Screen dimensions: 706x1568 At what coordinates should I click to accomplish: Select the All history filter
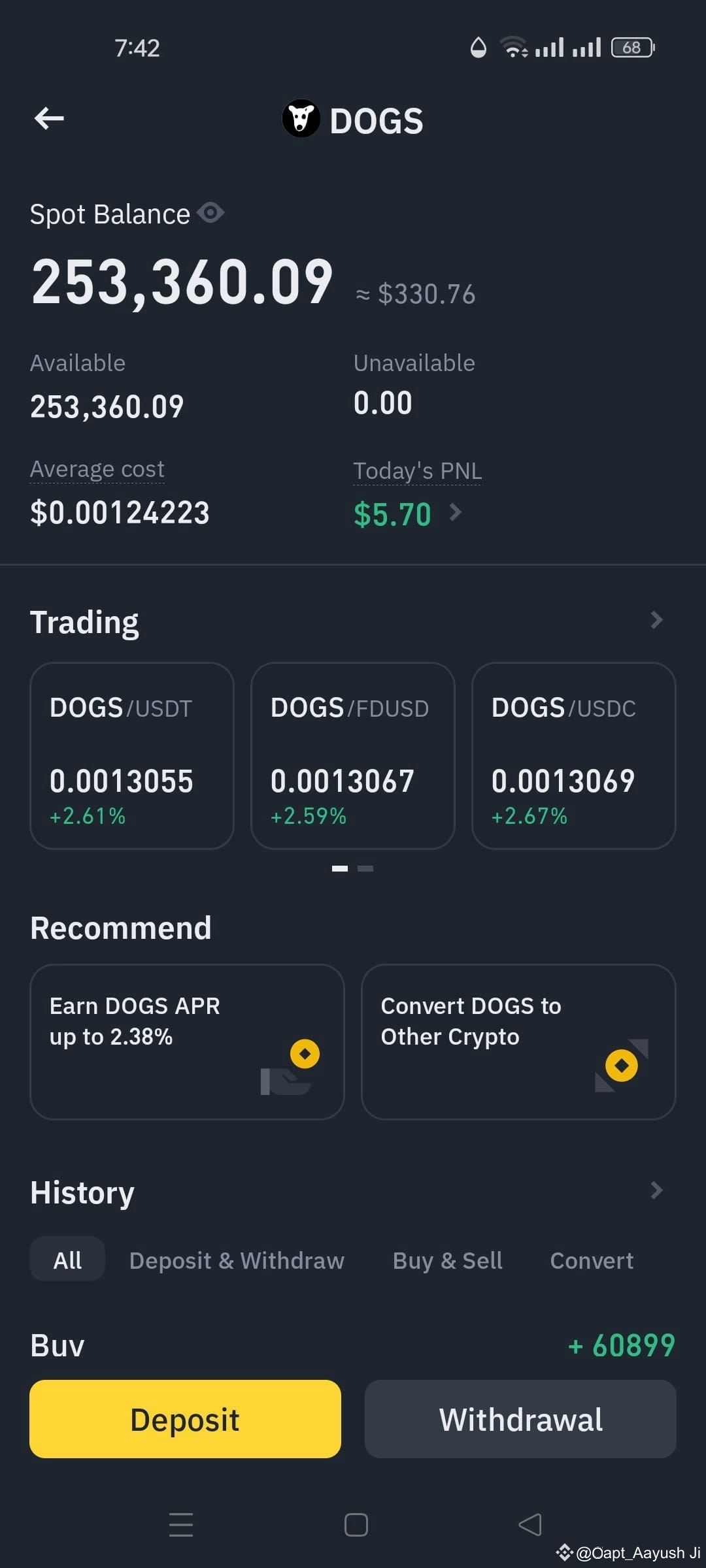67,1260
